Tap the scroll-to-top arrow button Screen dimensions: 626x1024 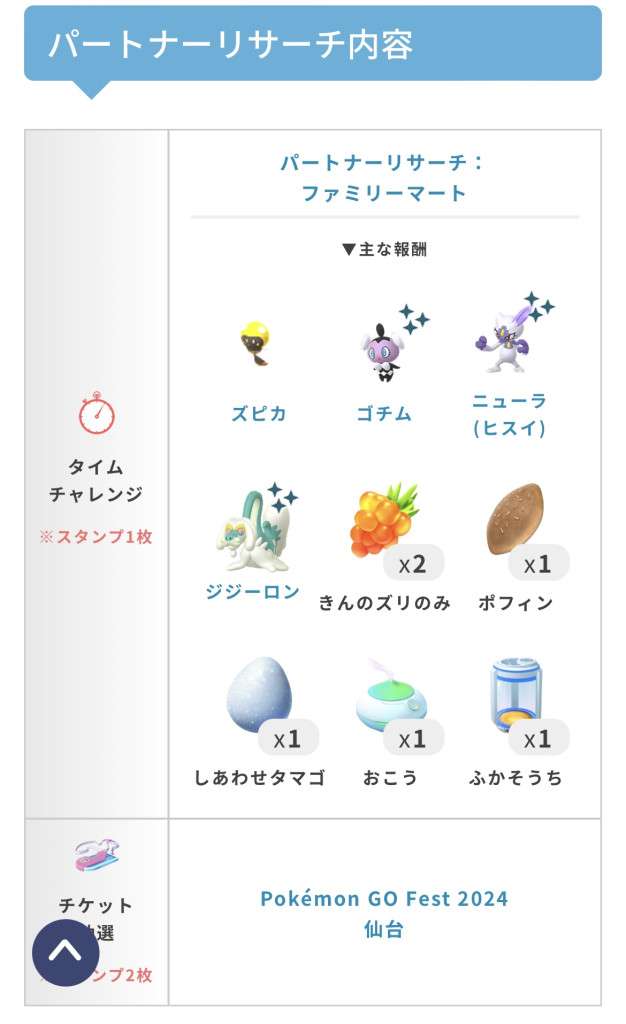[66, 951]
